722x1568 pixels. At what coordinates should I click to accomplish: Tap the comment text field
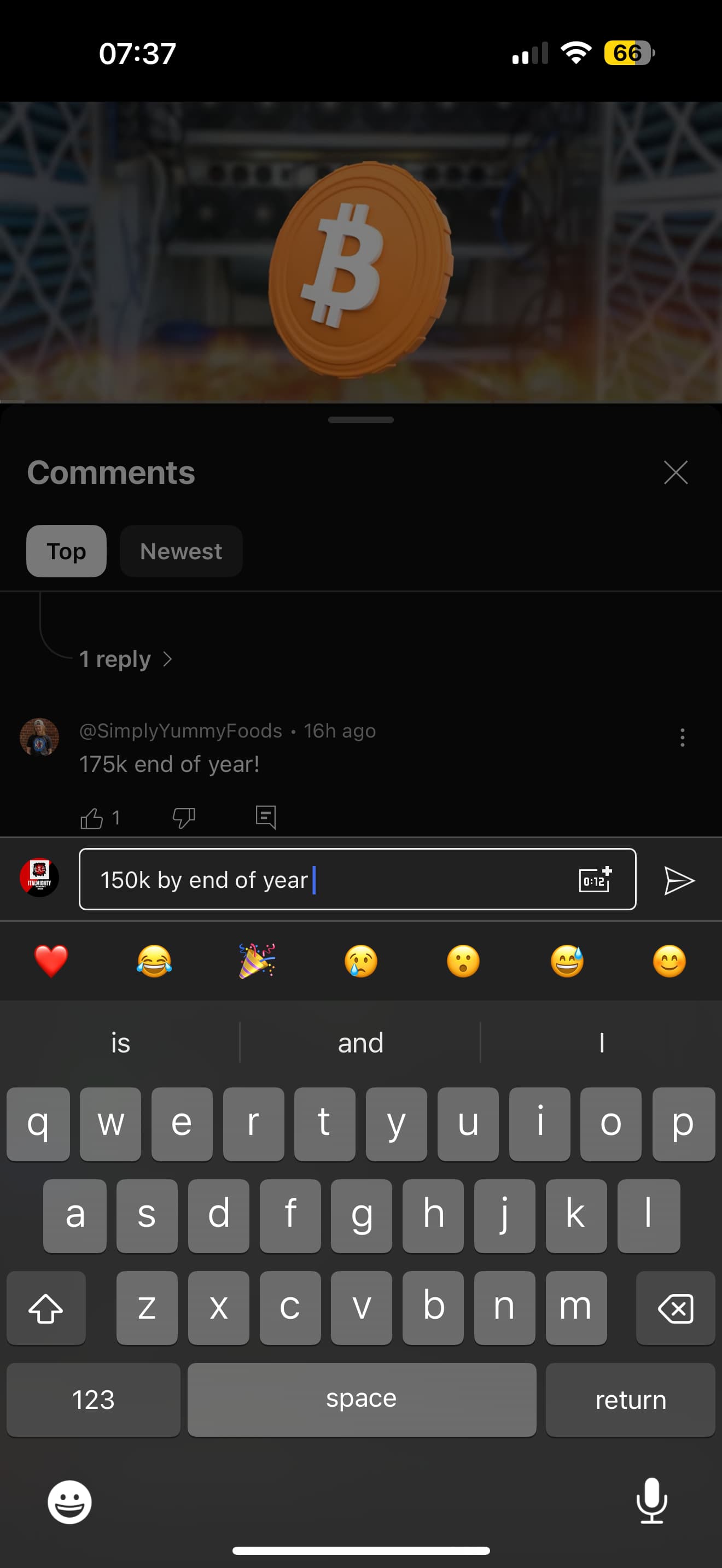357,879
